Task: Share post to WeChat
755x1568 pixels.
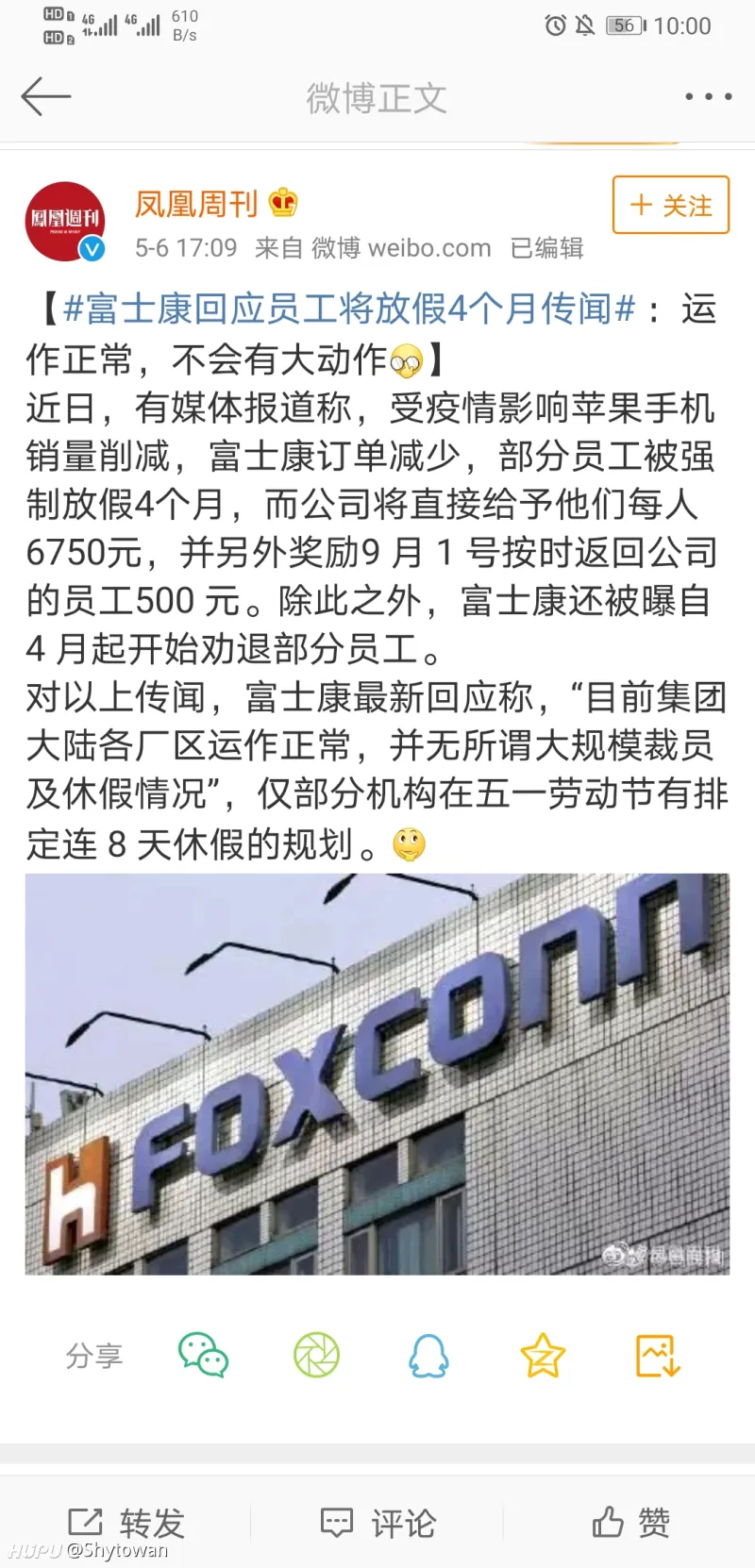Action: (204, 1356)
